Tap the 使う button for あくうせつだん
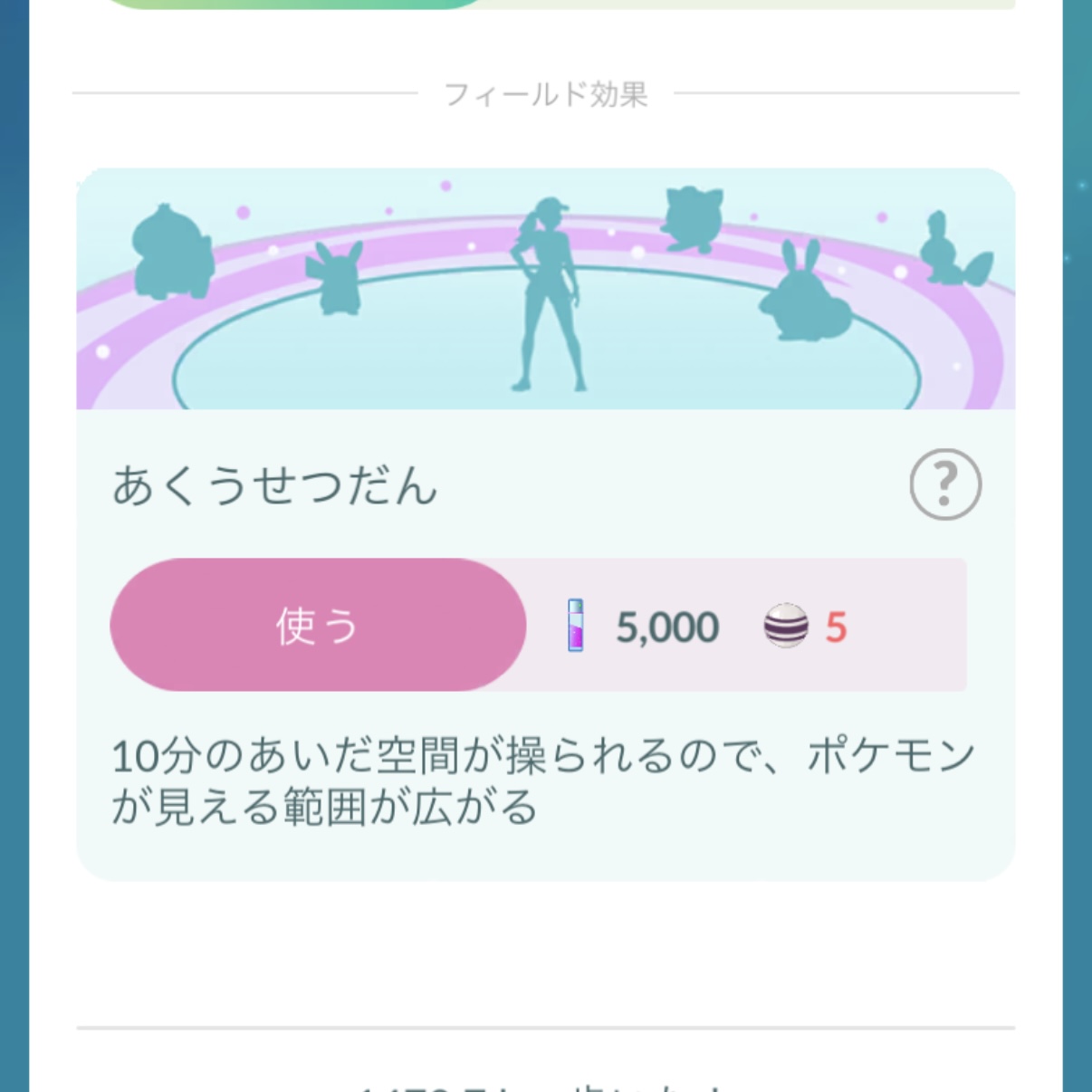The image size is (1092, 1092). click(x=318, y=625)
